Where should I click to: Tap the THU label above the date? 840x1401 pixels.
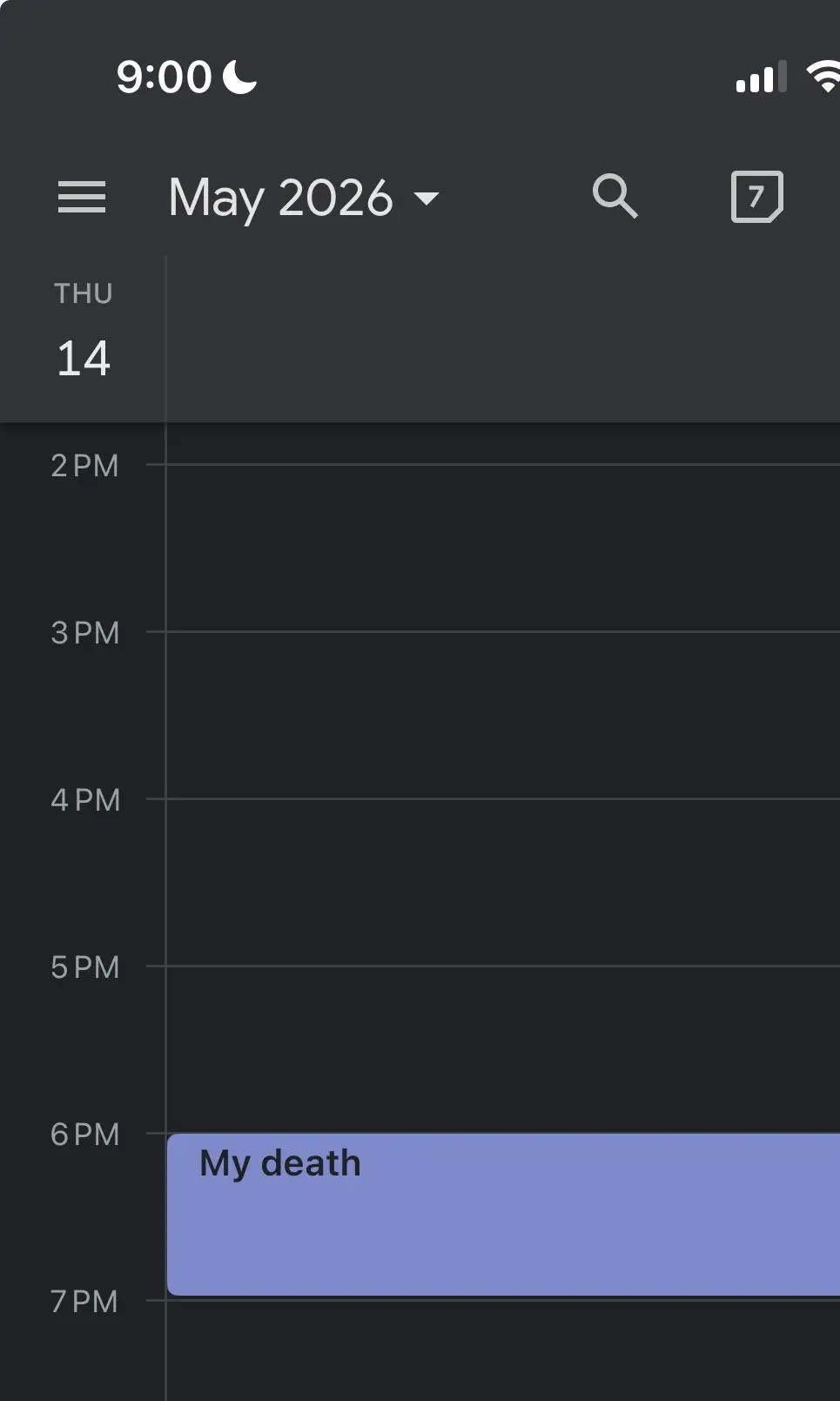pos(82,293)
